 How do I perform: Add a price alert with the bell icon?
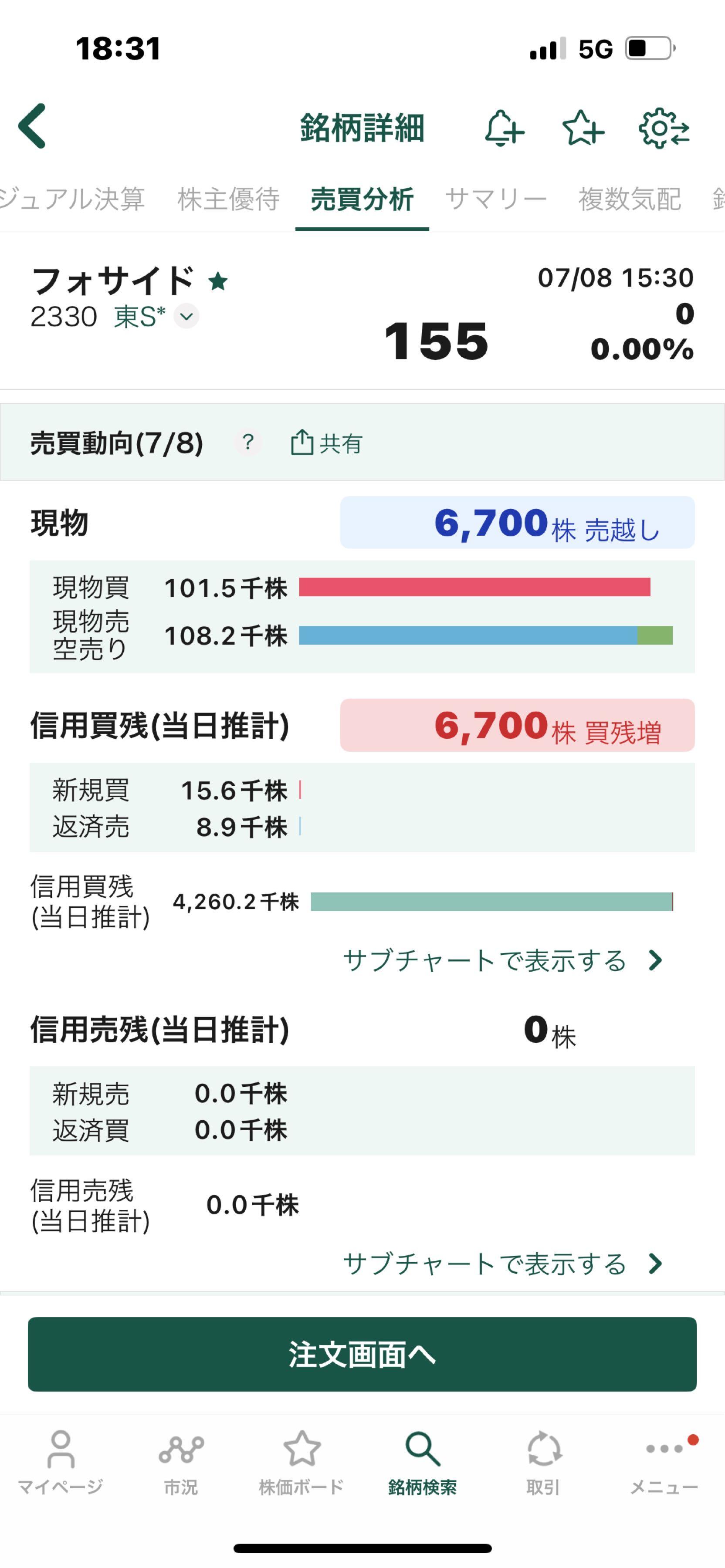click(504, 128)
